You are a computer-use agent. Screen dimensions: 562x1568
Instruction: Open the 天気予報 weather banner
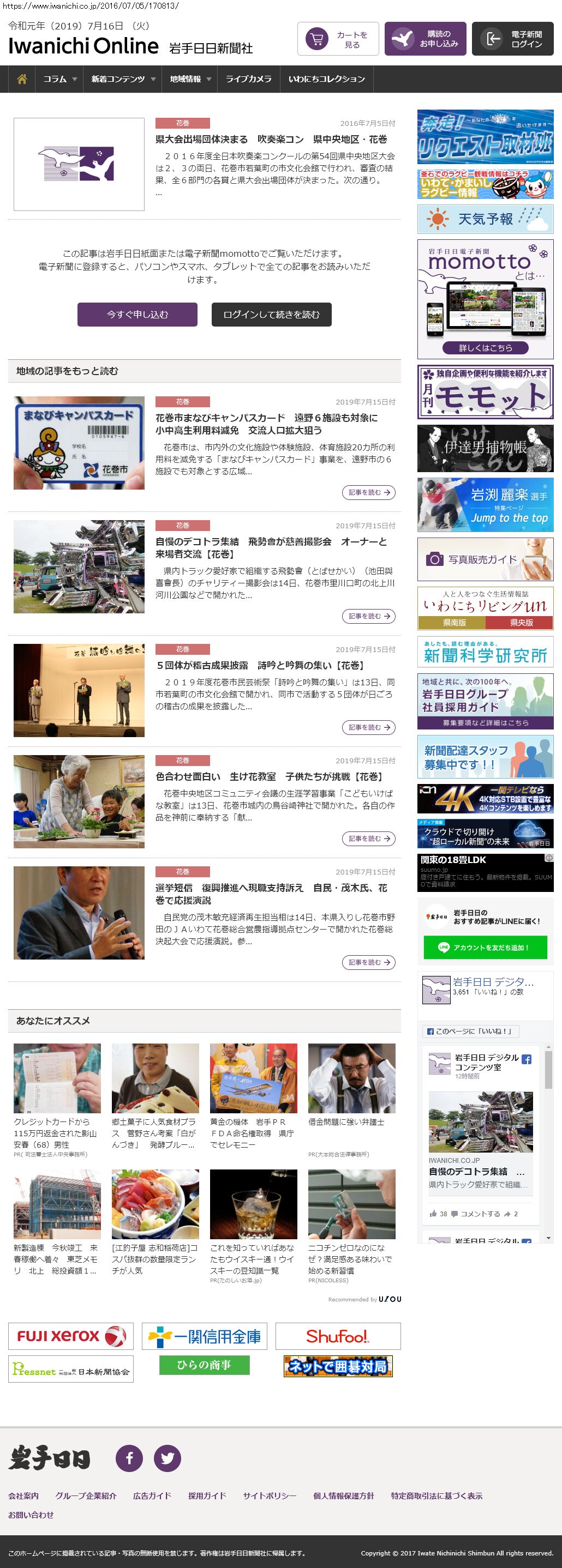tap(485, 219)
